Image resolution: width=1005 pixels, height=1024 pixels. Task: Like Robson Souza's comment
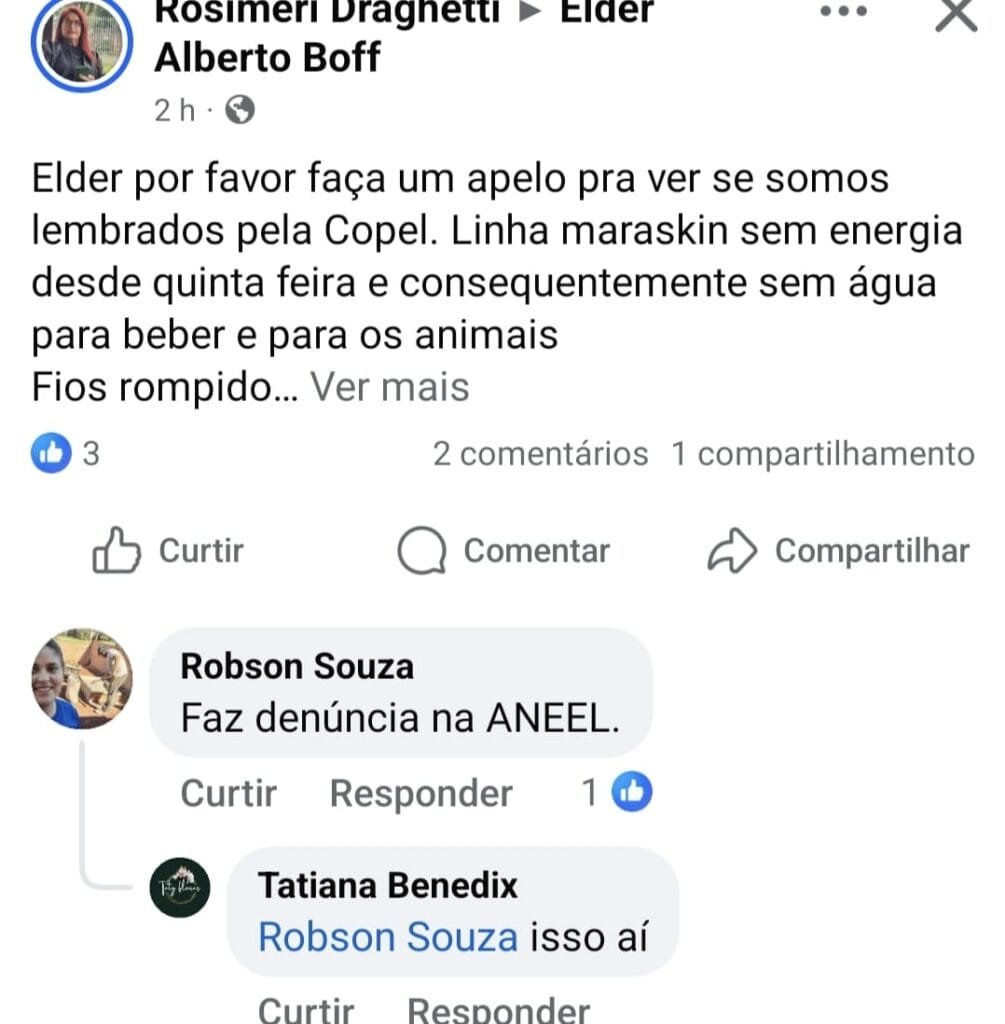(228, 794)
